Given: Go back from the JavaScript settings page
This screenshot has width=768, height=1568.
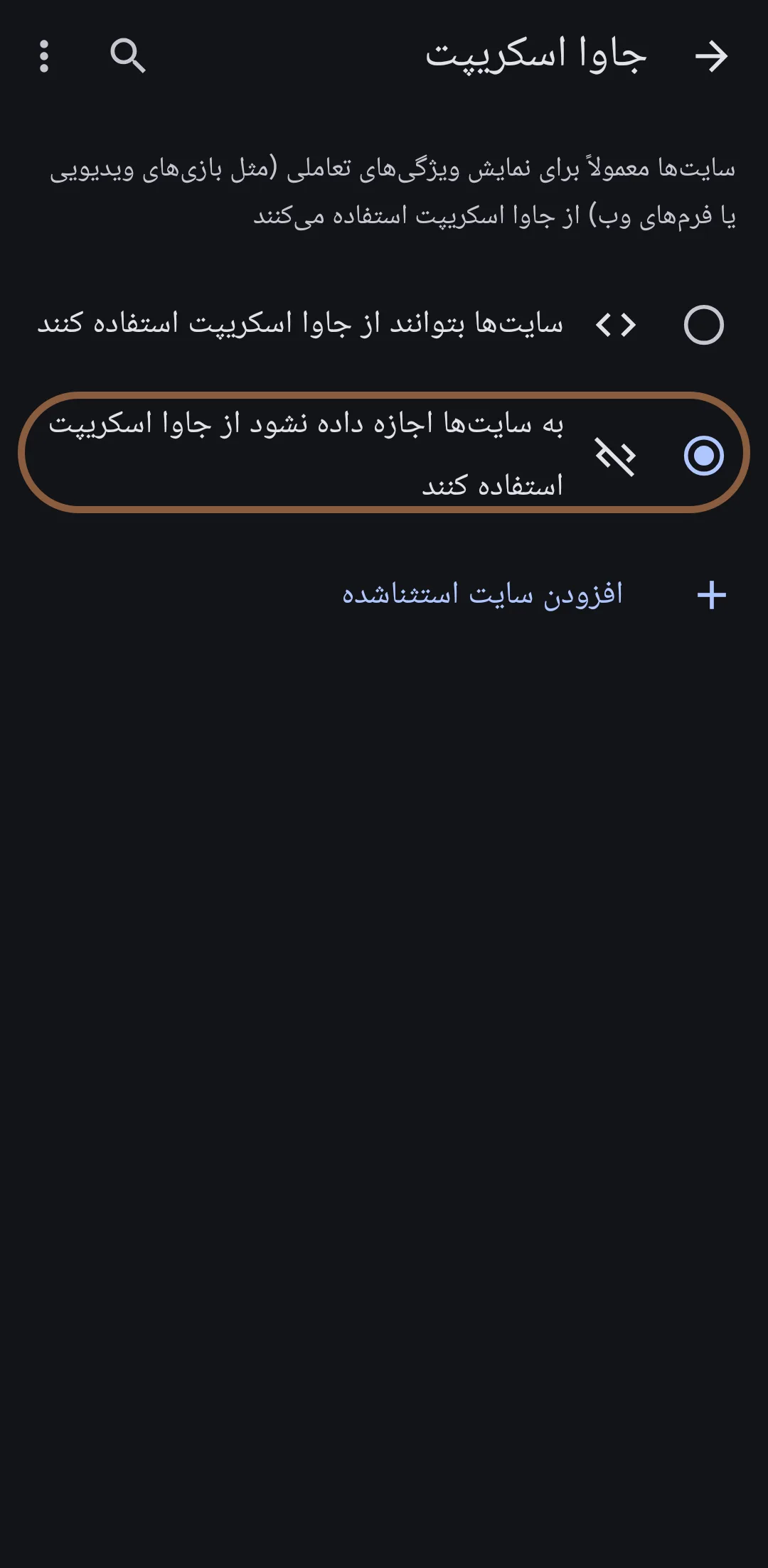Looking at the screenshot, I should [711, 56].
